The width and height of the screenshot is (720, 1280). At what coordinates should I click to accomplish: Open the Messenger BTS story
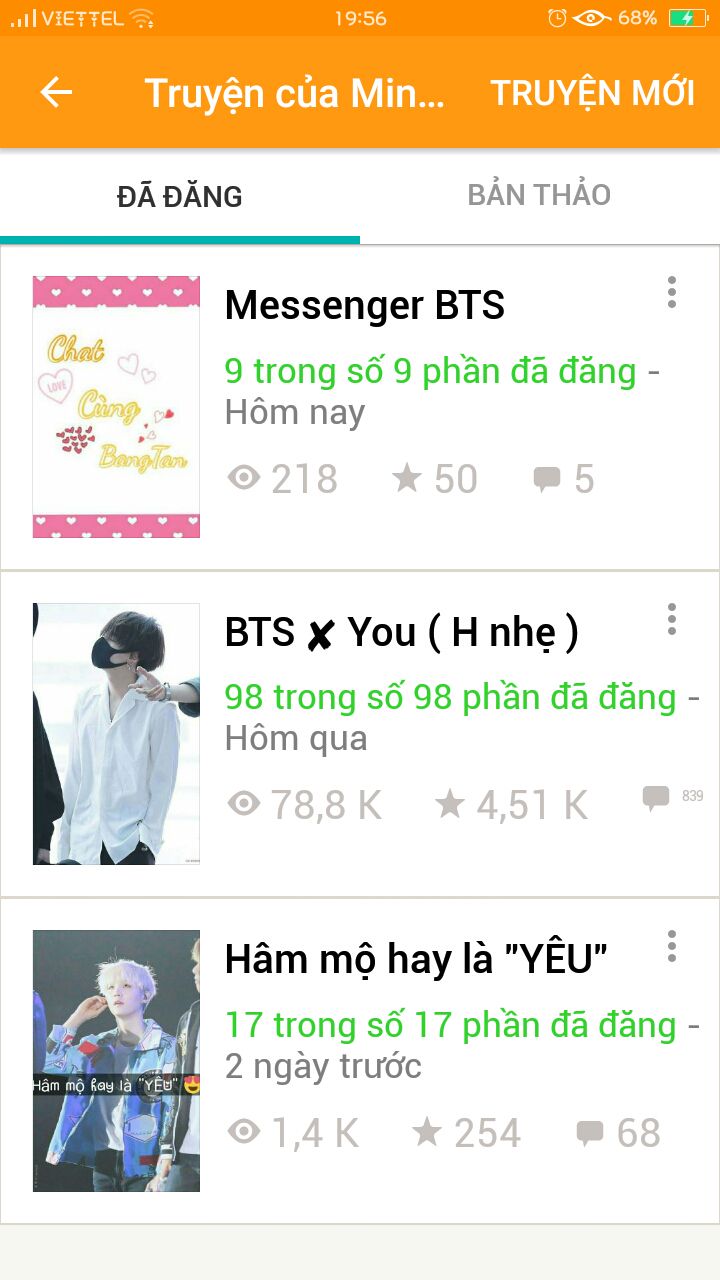(364, 306)
